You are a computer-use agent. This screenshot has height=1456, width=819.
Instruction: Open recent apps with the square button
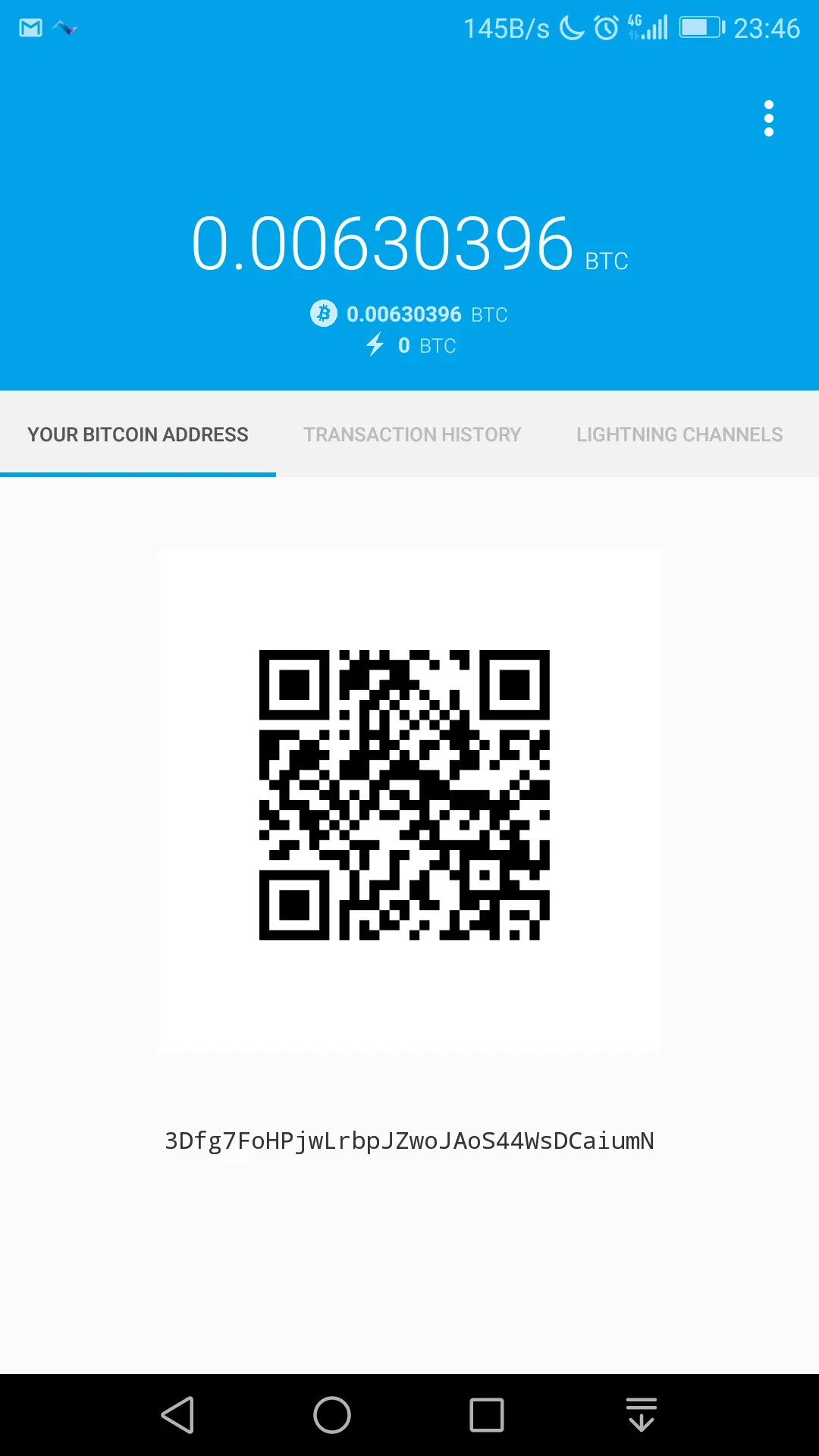[x=487, y=1415]
